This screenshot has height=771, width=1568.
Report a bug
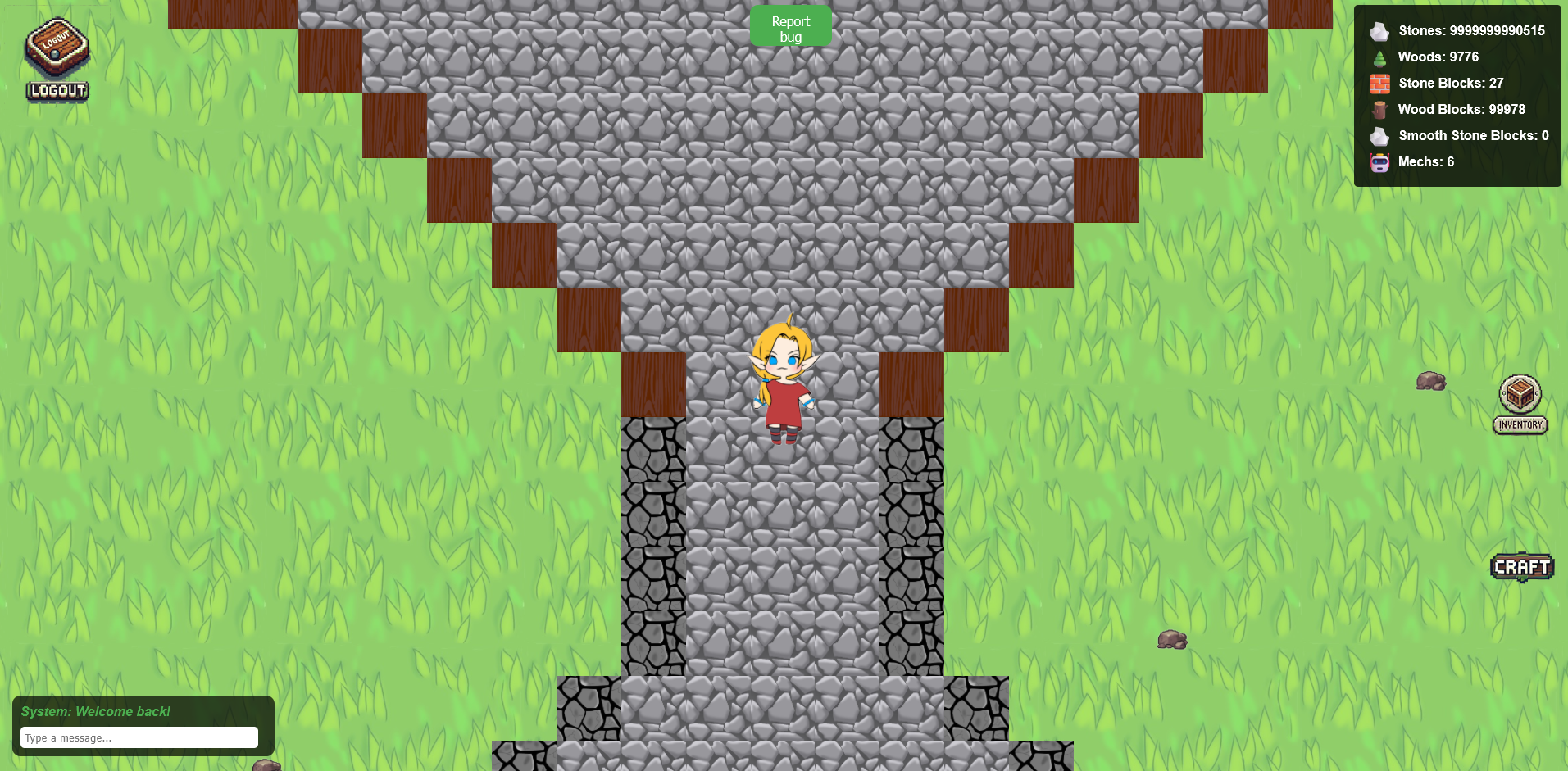790,27
